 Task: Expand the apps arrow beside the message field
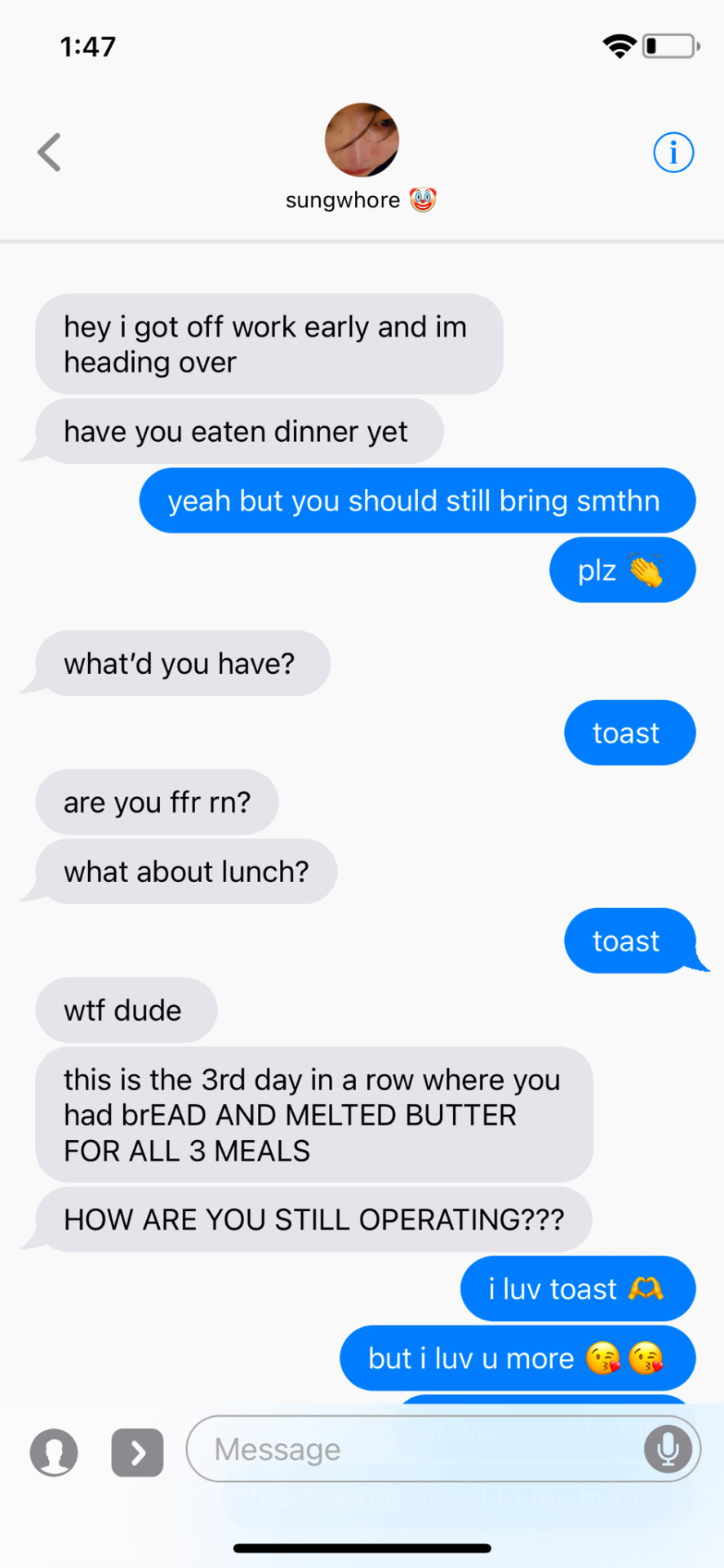click(x=137, y=1453)
